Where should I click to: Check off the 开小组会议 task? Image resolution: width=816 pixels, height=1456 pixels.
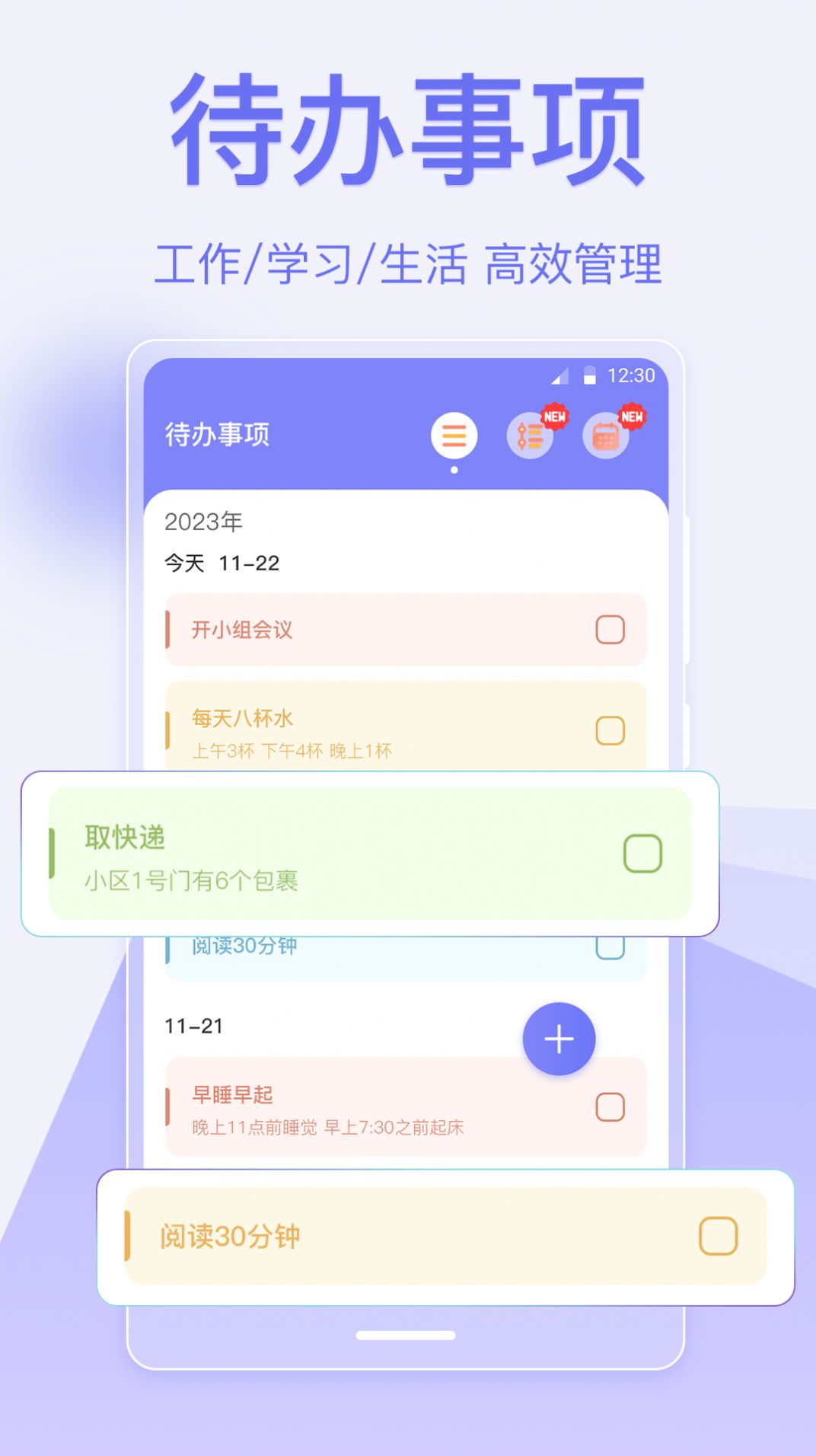click(x=609, y=630)
